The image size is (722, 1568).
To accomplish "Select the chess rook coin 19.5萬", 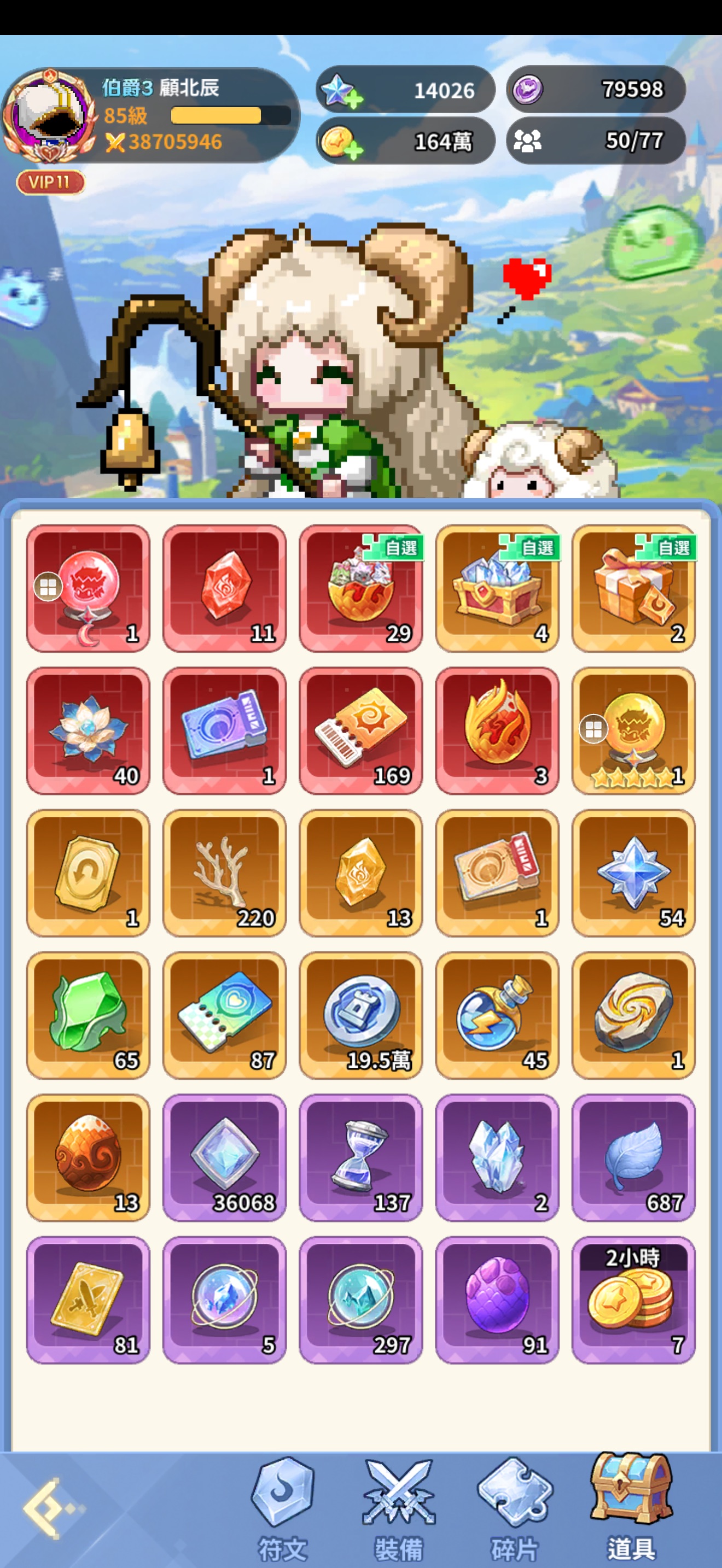I will [361, 1015].
